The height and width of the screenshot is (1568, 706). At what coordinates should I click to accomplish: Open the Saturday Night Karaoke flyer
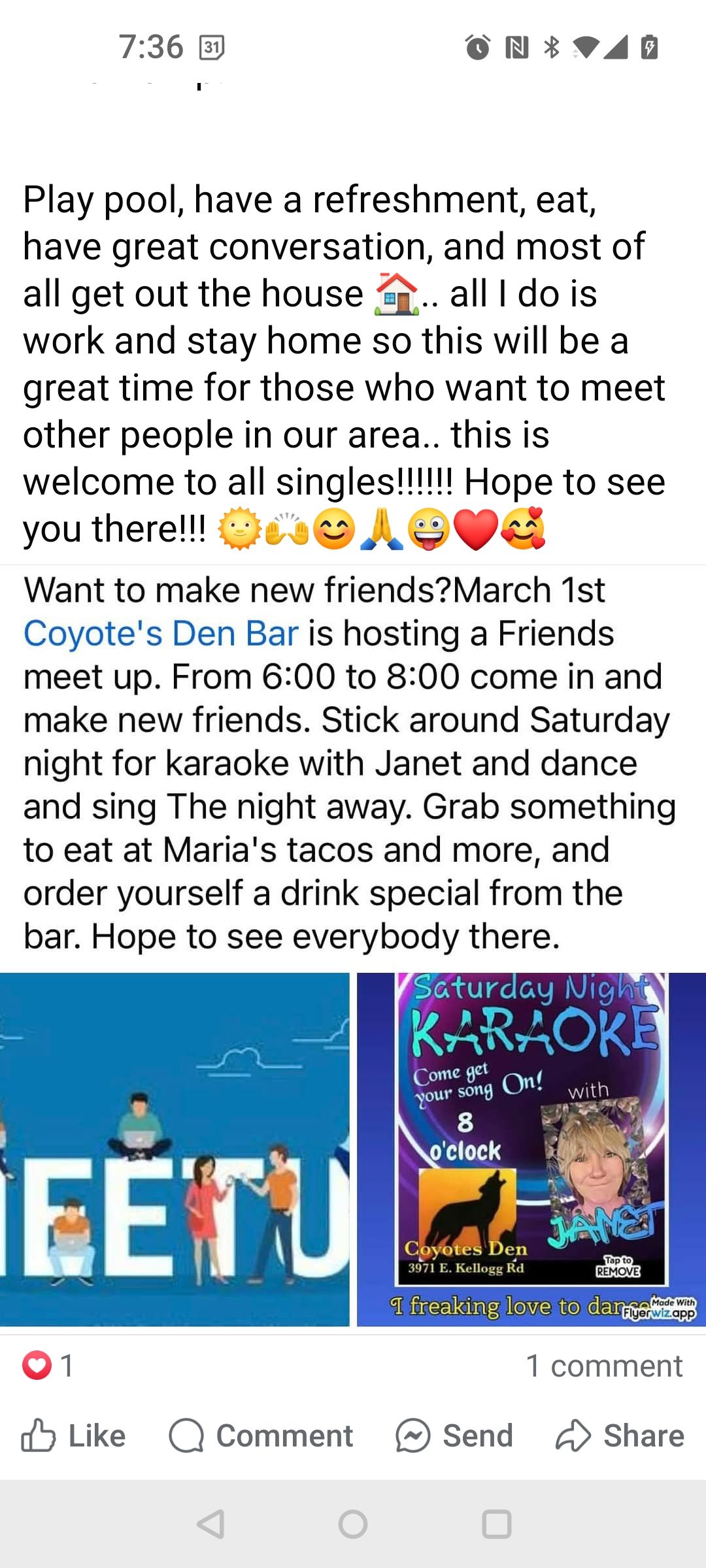coord(531,1149)
